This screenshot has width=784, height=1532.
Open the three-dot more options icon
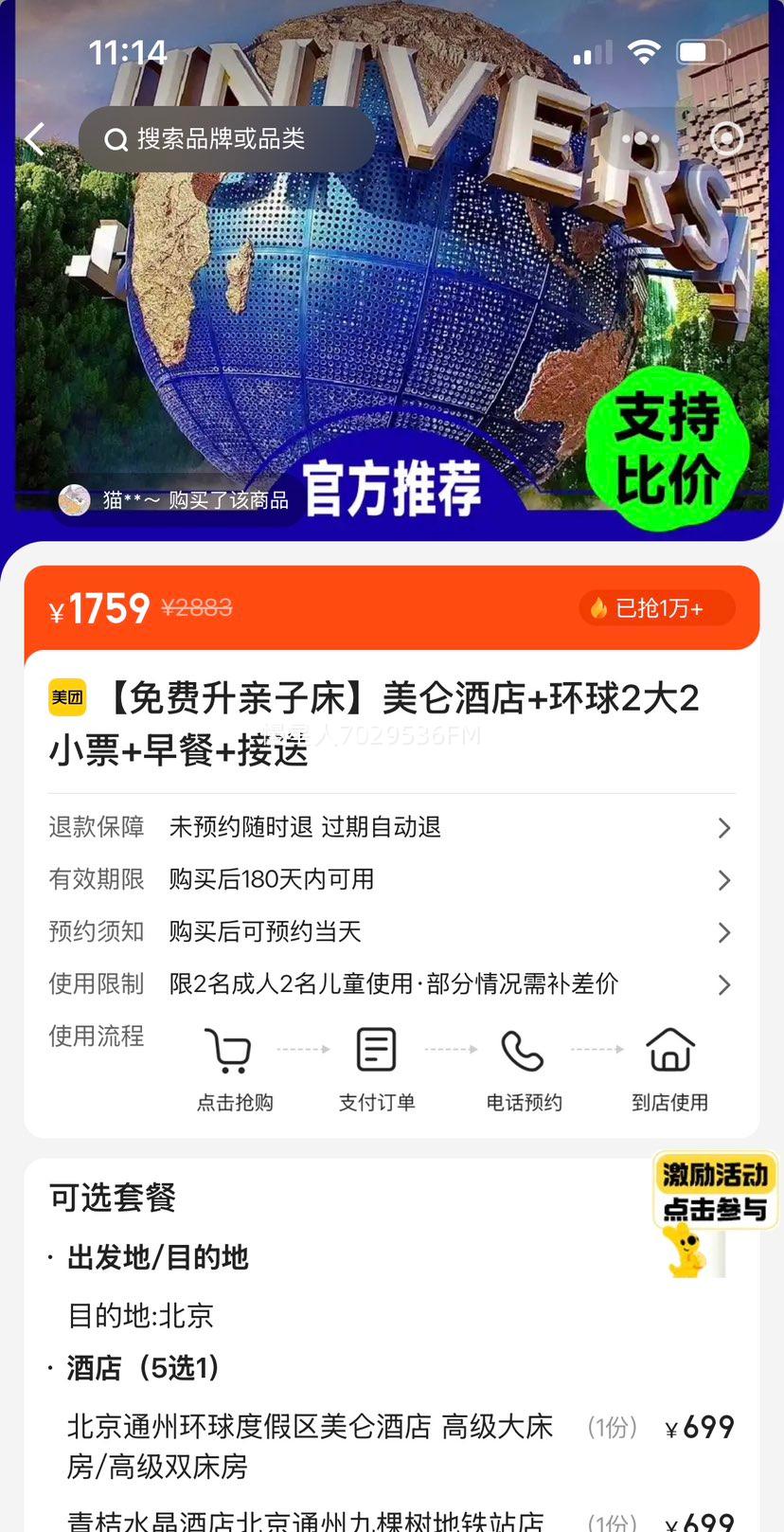pyautogui.click(x=643, y=138)
